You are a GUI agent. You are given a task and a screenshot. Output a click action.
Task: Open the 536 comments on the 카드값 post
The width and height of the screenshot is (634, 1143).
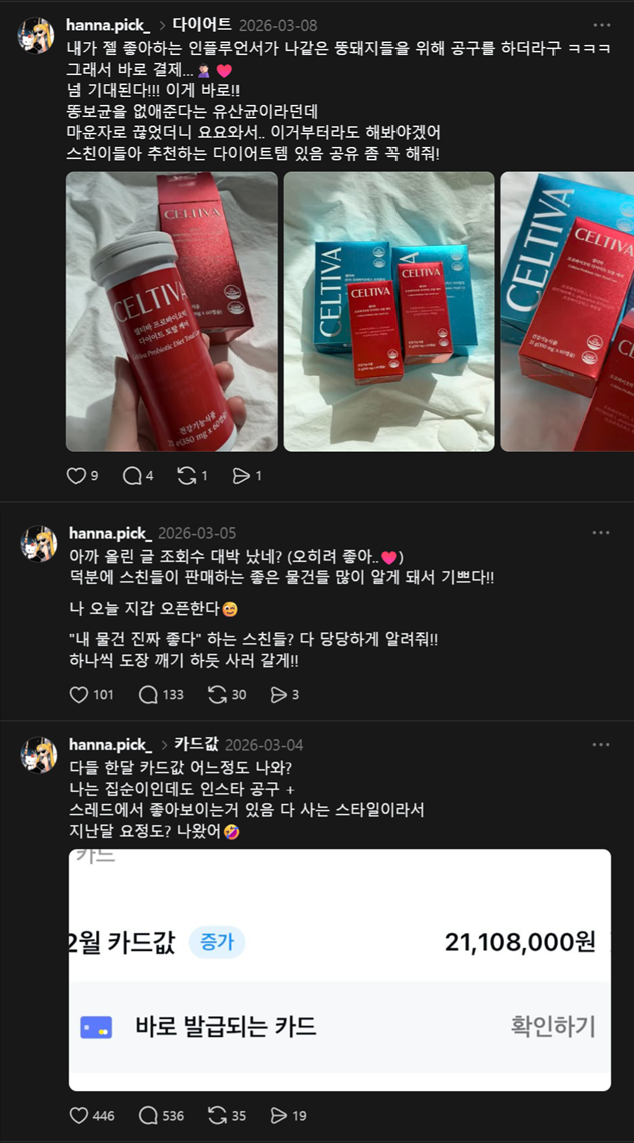pos(148,1115)
